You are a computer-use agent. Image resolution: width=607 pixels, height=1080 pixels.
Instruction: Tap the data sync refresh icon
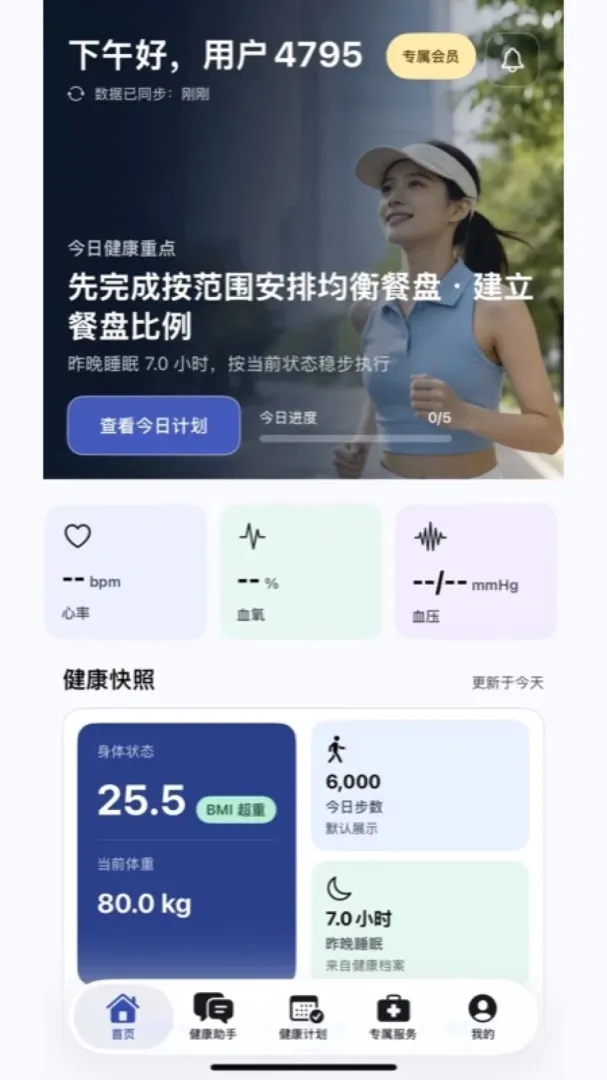pyautogui.click(x=76, y=94)
